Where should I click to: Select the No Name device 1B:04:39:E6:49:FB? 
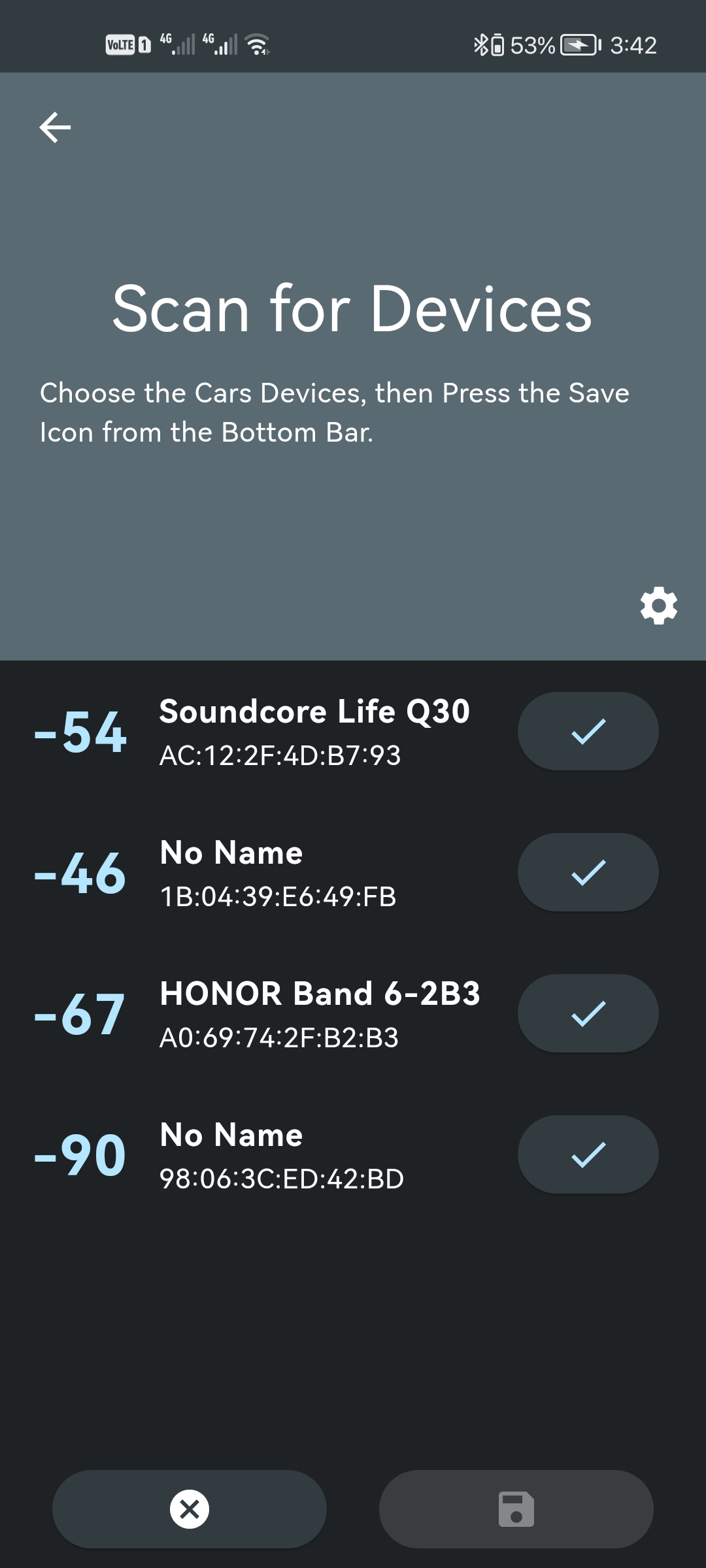pyautogui.click(x=588, y=872)
